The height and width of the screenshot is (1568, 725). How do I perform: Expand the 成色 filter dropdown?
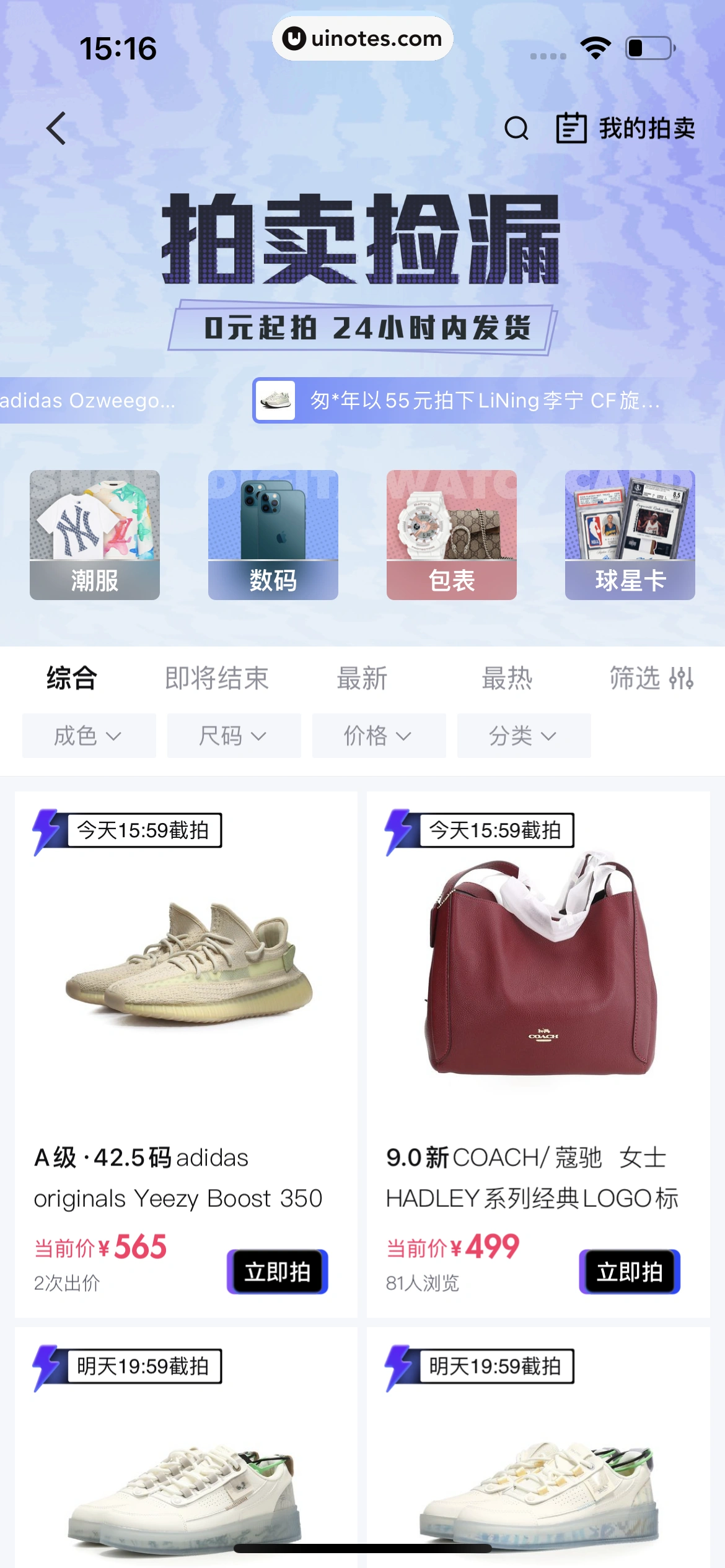tap(88, 736)
